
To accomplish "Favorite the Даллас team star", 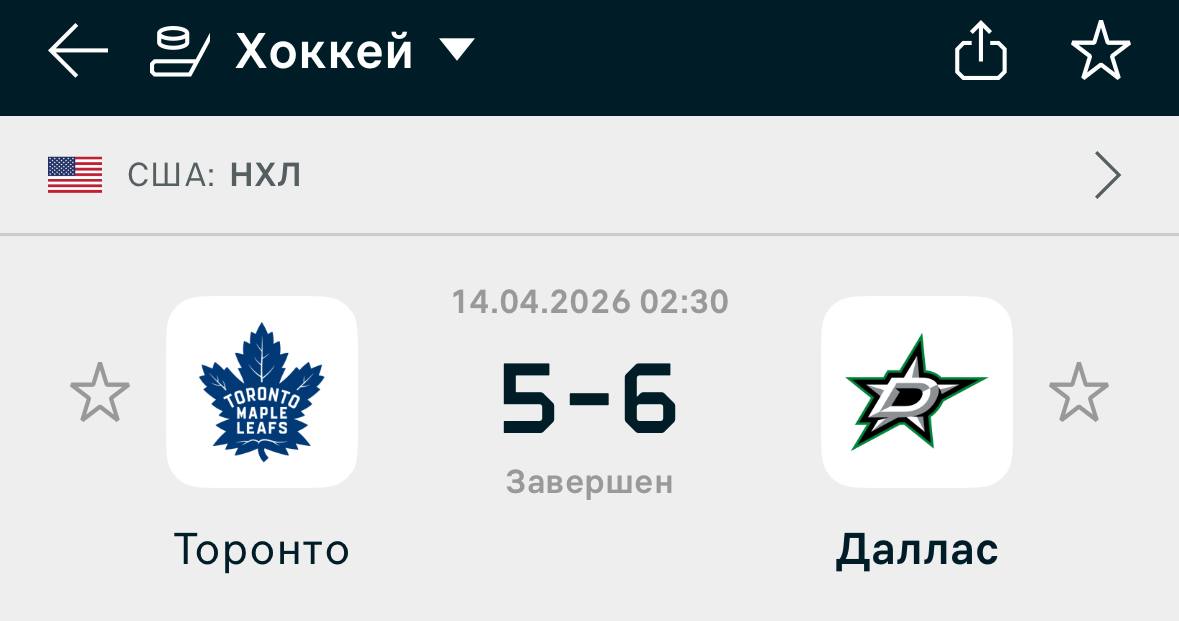I will (x=1079, y=392).
